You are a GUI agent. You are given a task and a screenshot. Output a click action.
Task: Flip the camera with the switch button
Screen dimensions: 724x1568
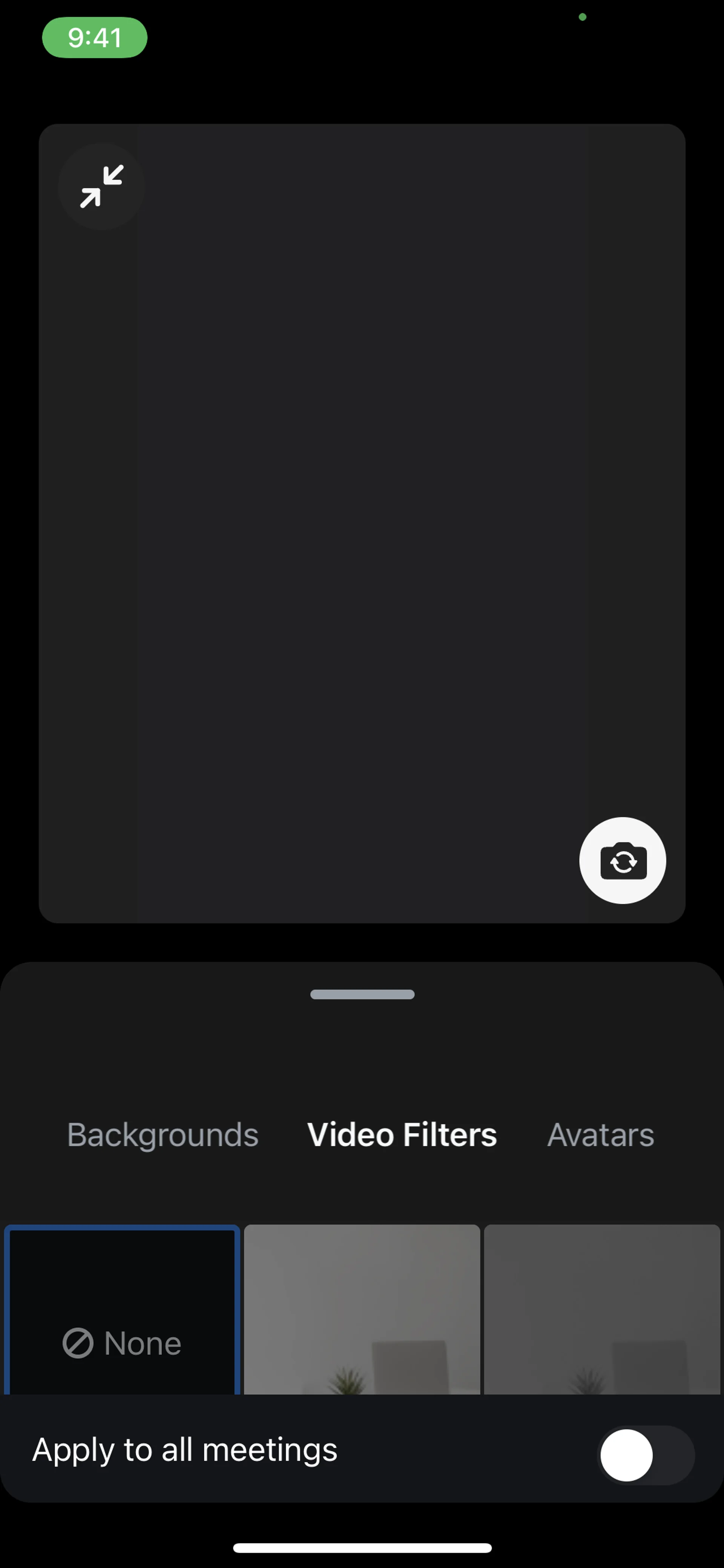tap(623, 860)
